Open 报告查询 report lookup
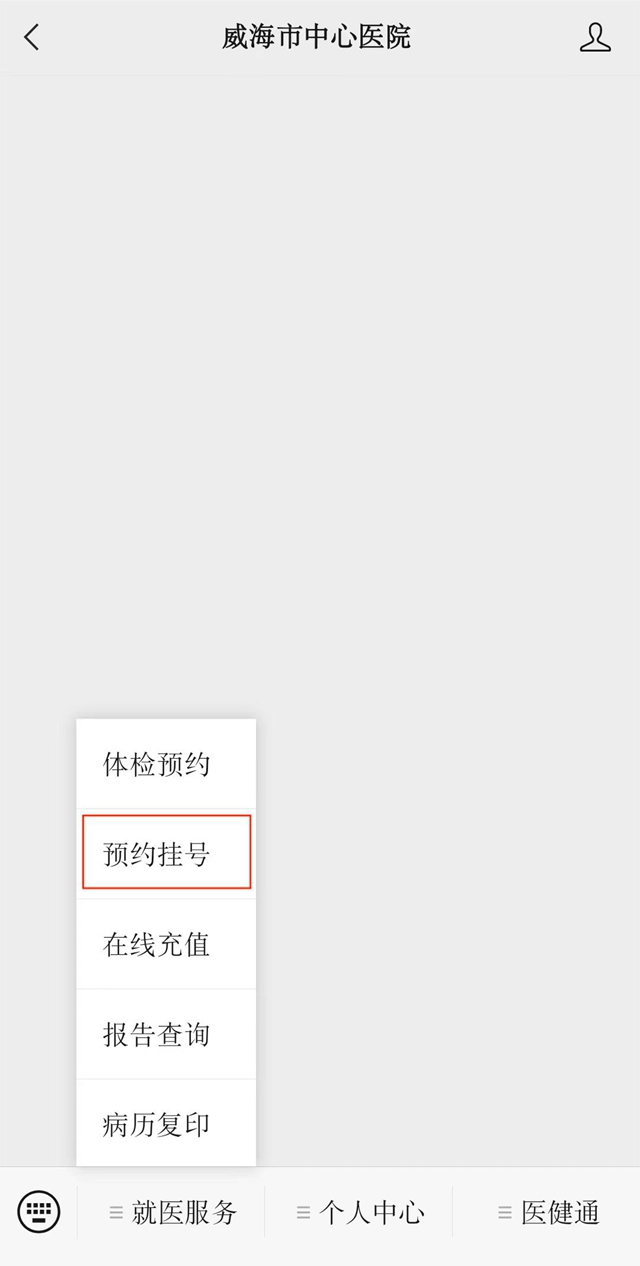Image resolution: width=640 pixels, height=1266 pixels. 166,1034
